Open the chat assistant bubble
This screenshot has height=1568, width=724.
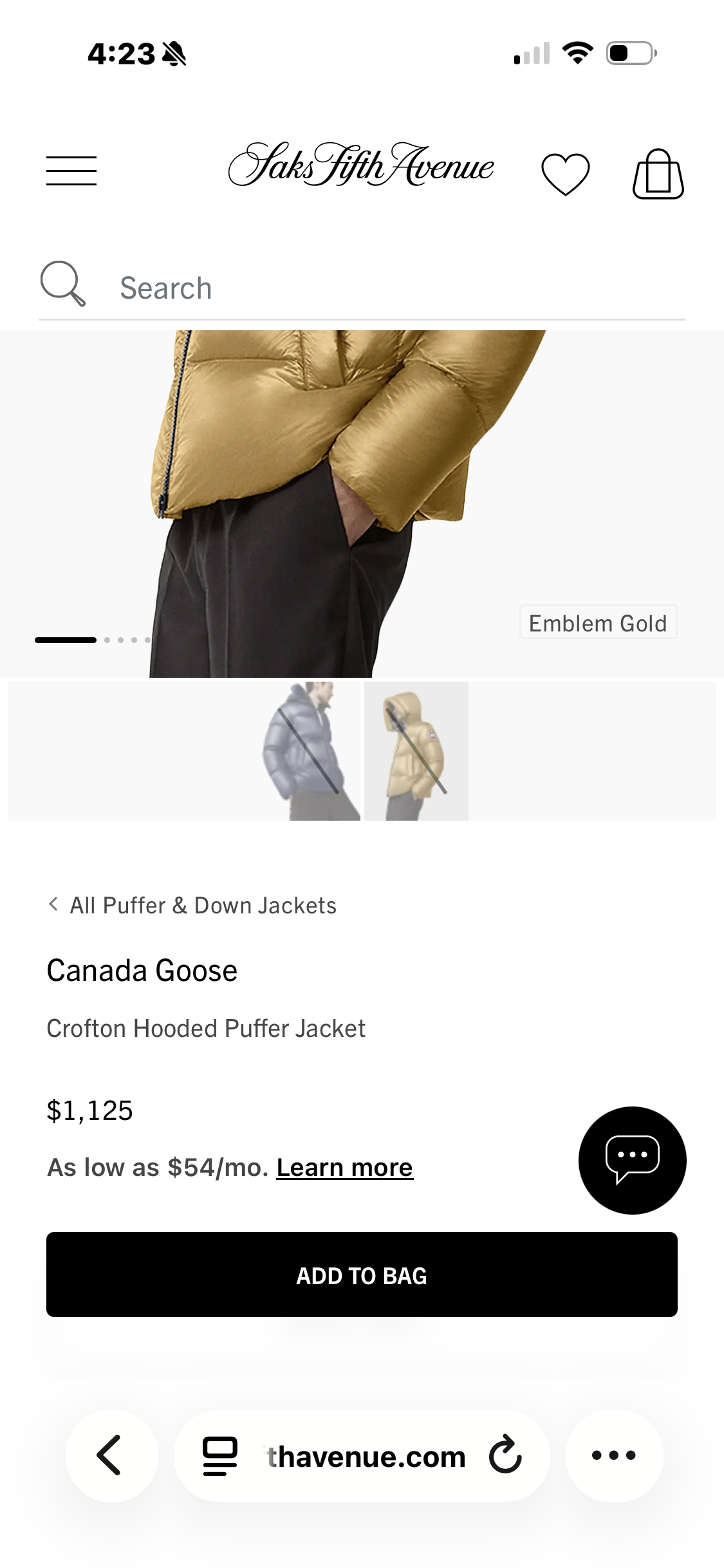pos(633,1161)
